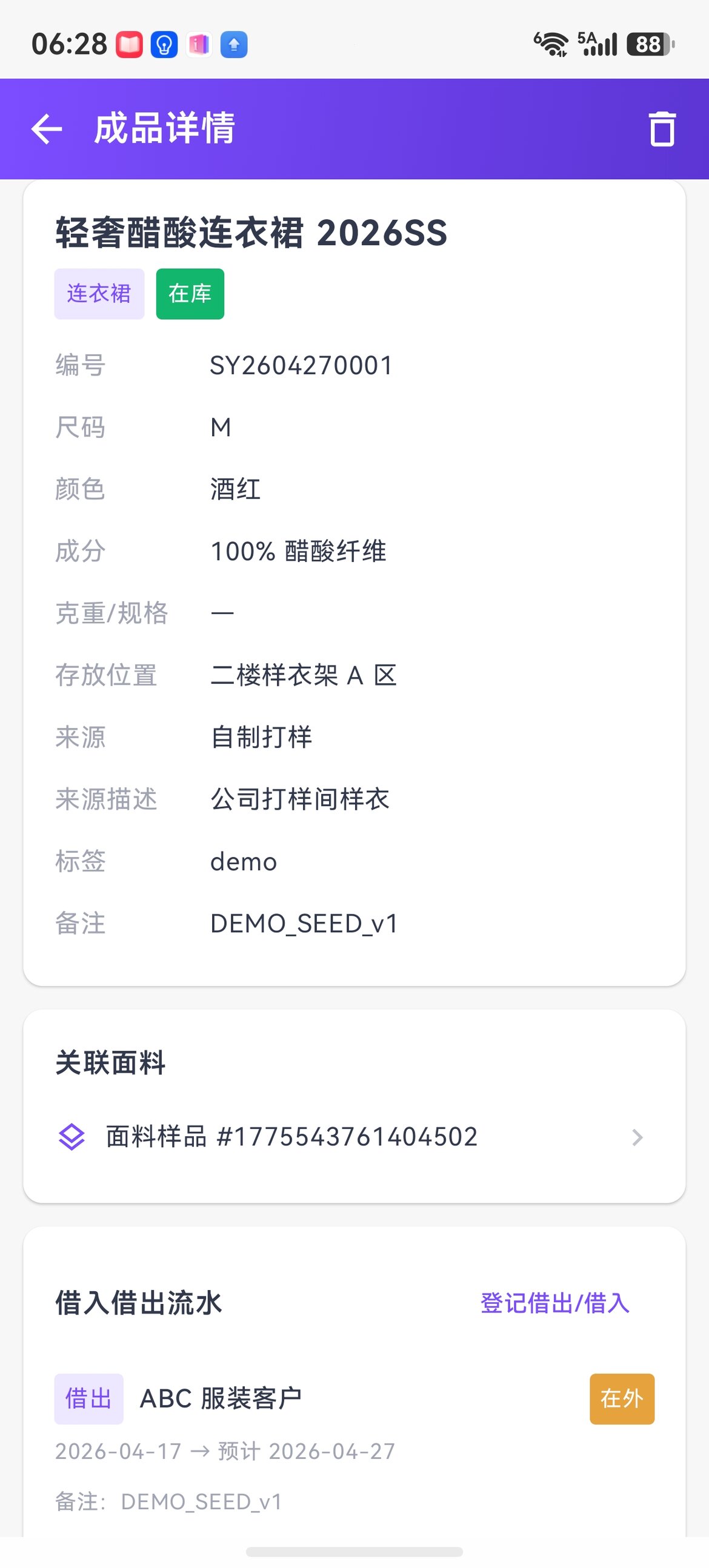
Task: Tap the clock showing 06:28
Action: click(x=70, y=42)
